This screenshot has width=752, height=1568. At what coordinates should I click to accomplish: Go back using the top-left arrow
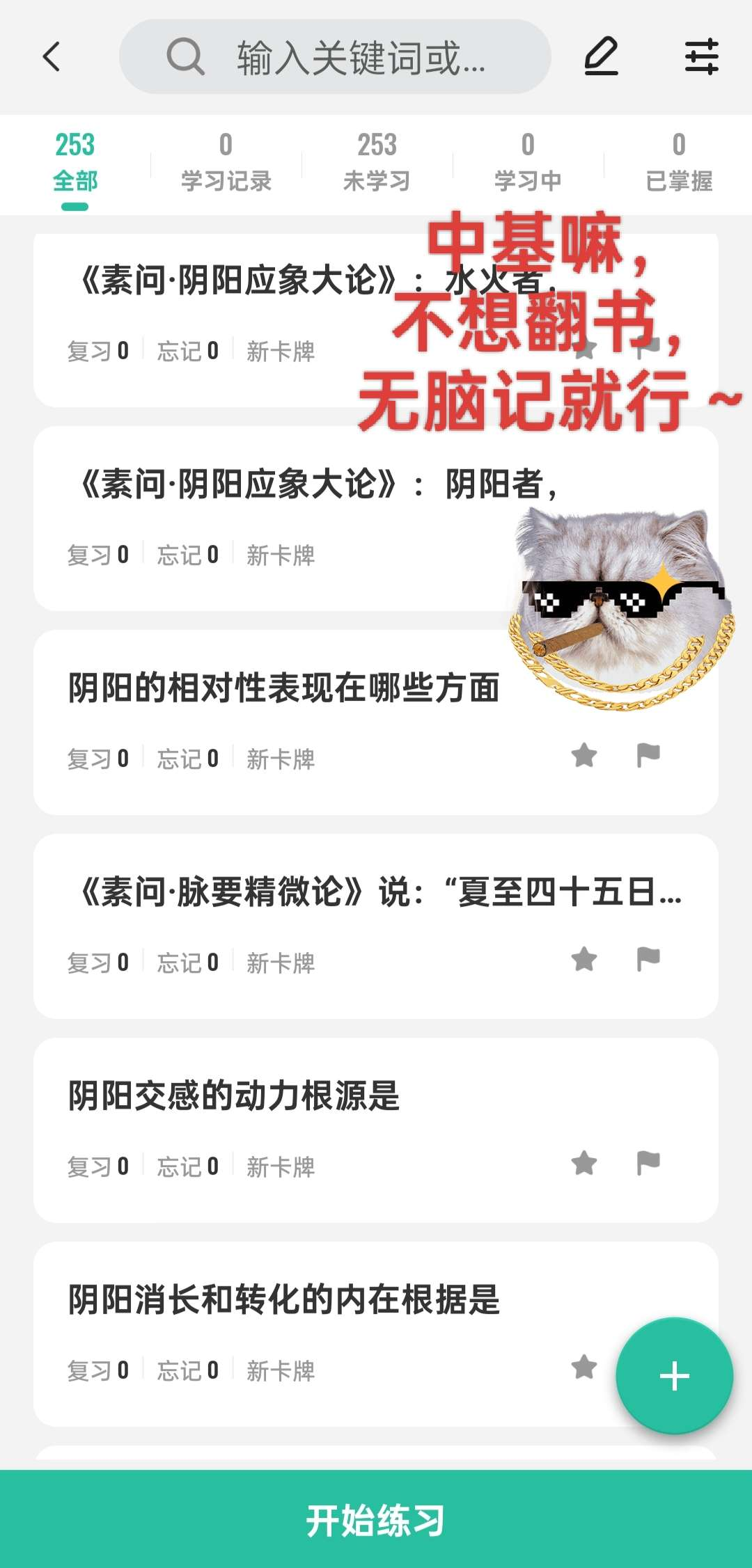[x=52, y=57]
